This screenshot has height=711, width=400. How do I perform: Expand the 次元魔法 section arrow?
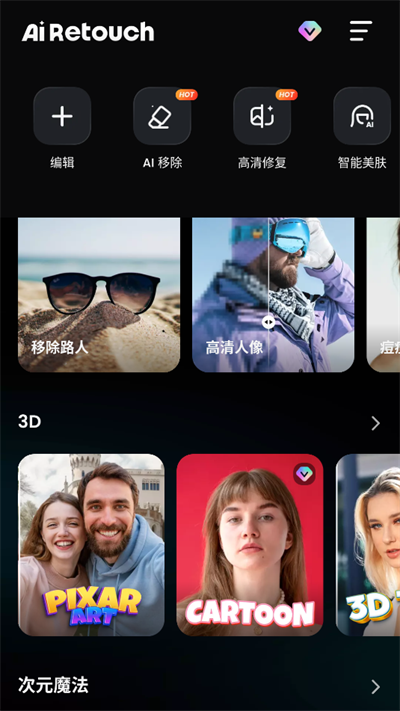(x=376, y=687)
